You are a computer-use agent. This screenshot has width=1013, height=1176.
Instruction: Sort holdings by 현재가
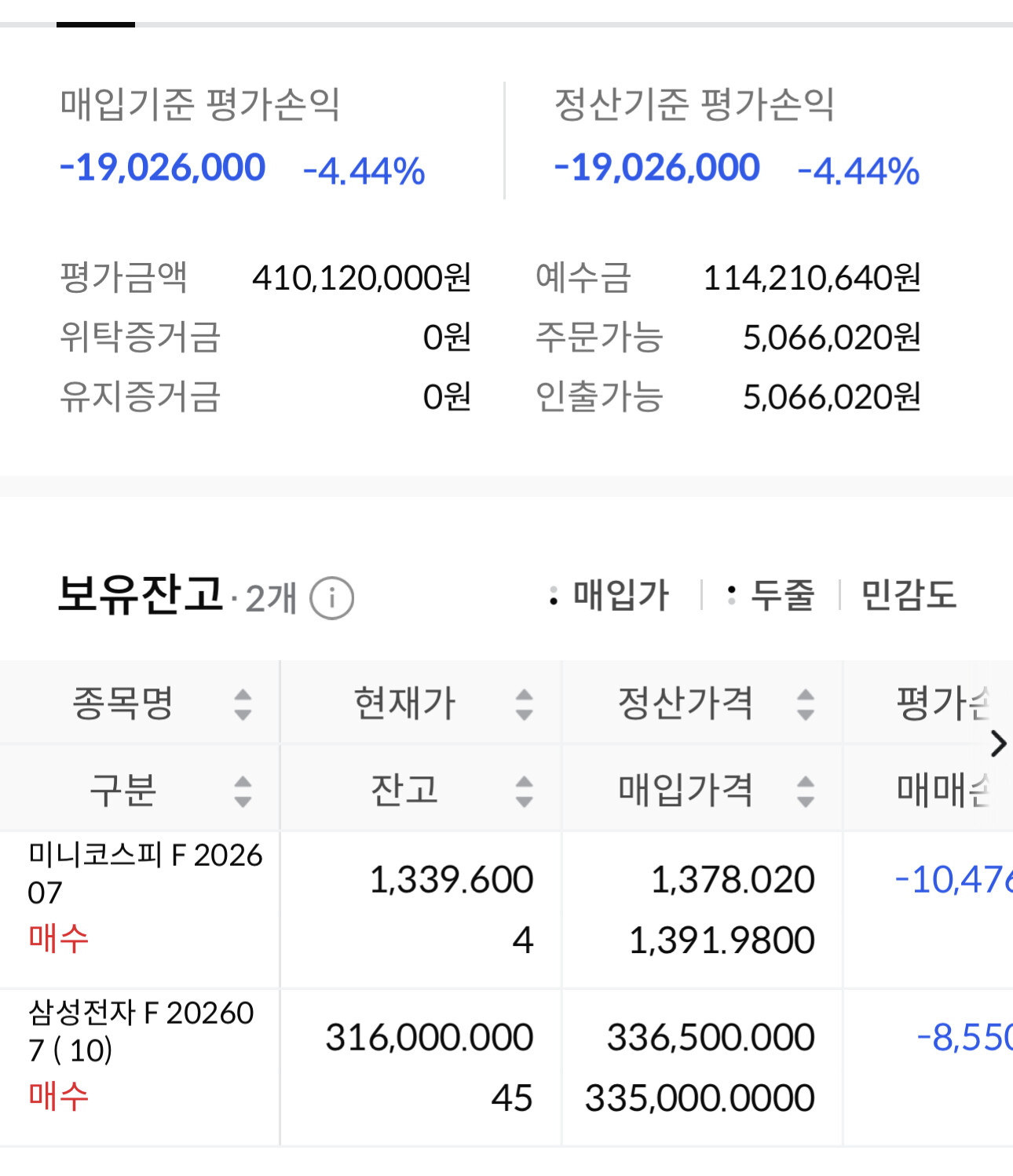point(421,703)
